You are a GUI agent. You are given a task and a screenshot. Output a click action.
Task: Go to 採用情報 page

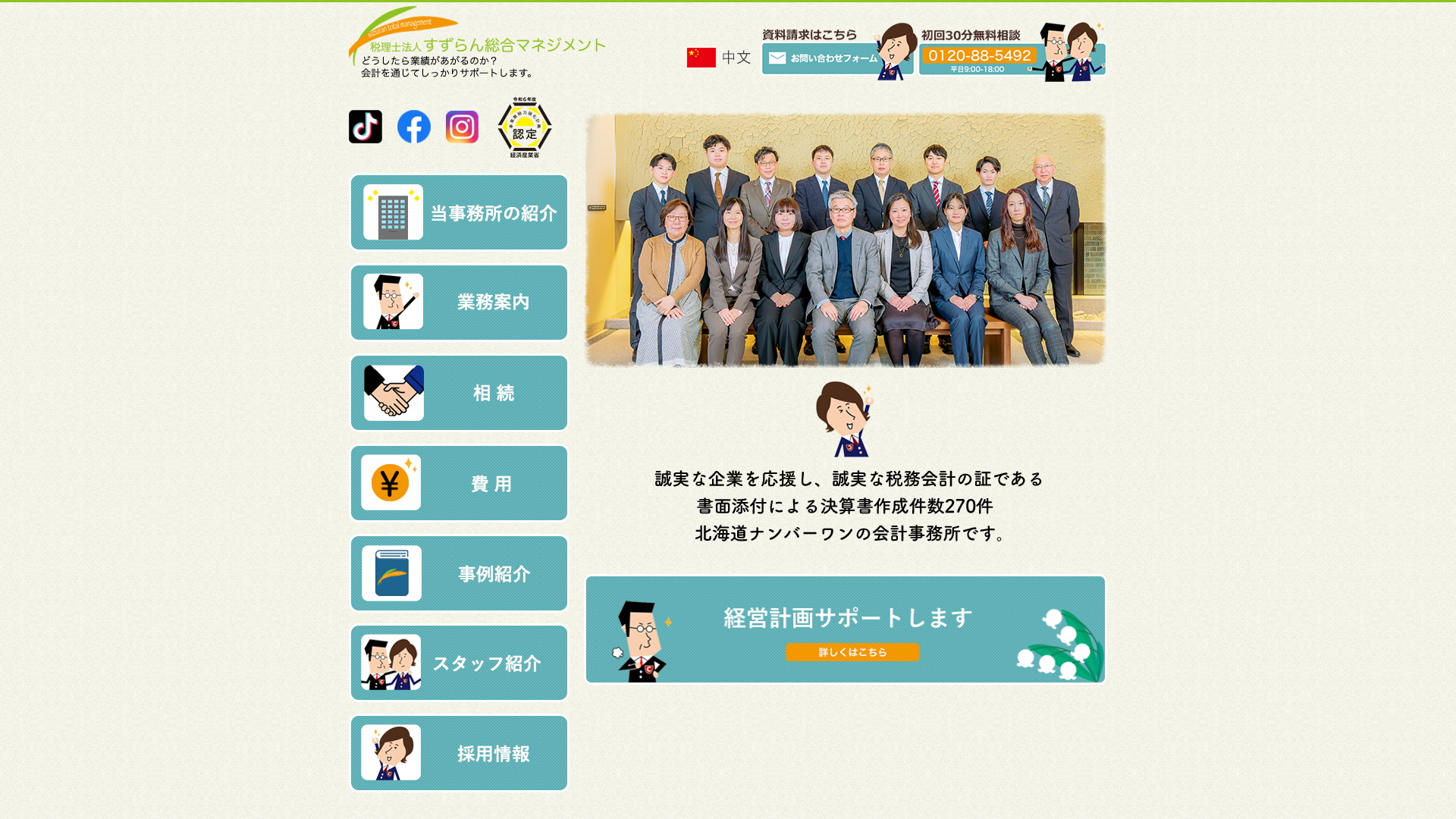point(459,753)
